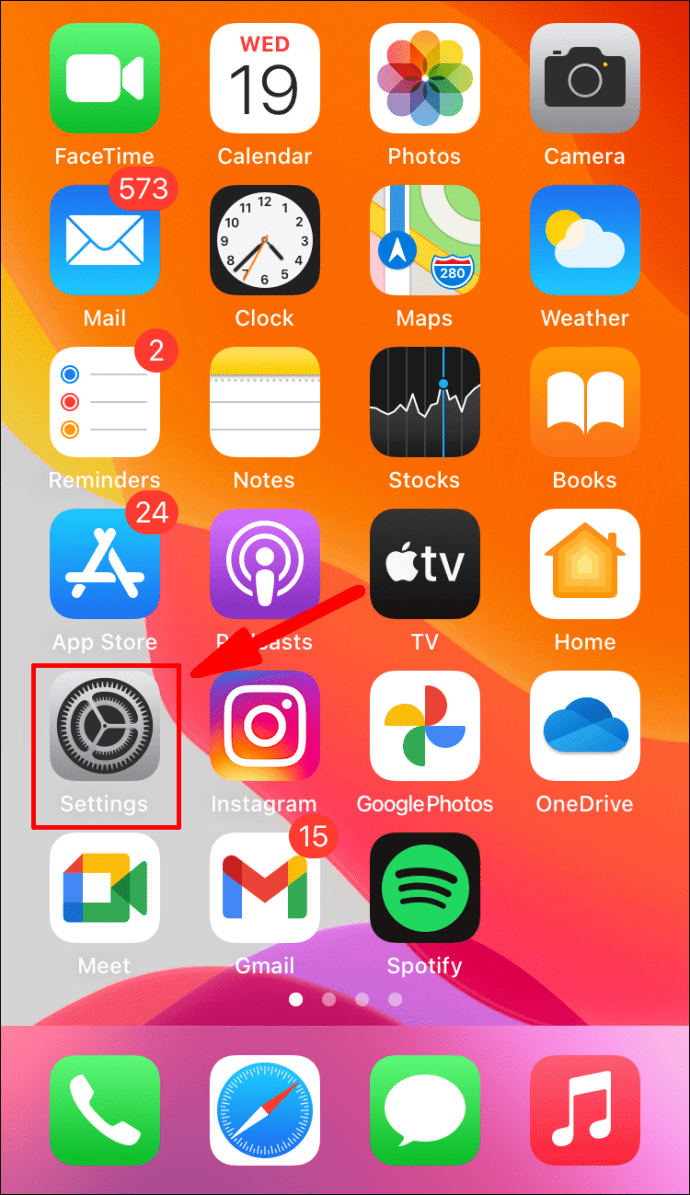The width and height of the screenshot is (690, 1195).
Task: Launch Spotify
Action: [425, 889]
